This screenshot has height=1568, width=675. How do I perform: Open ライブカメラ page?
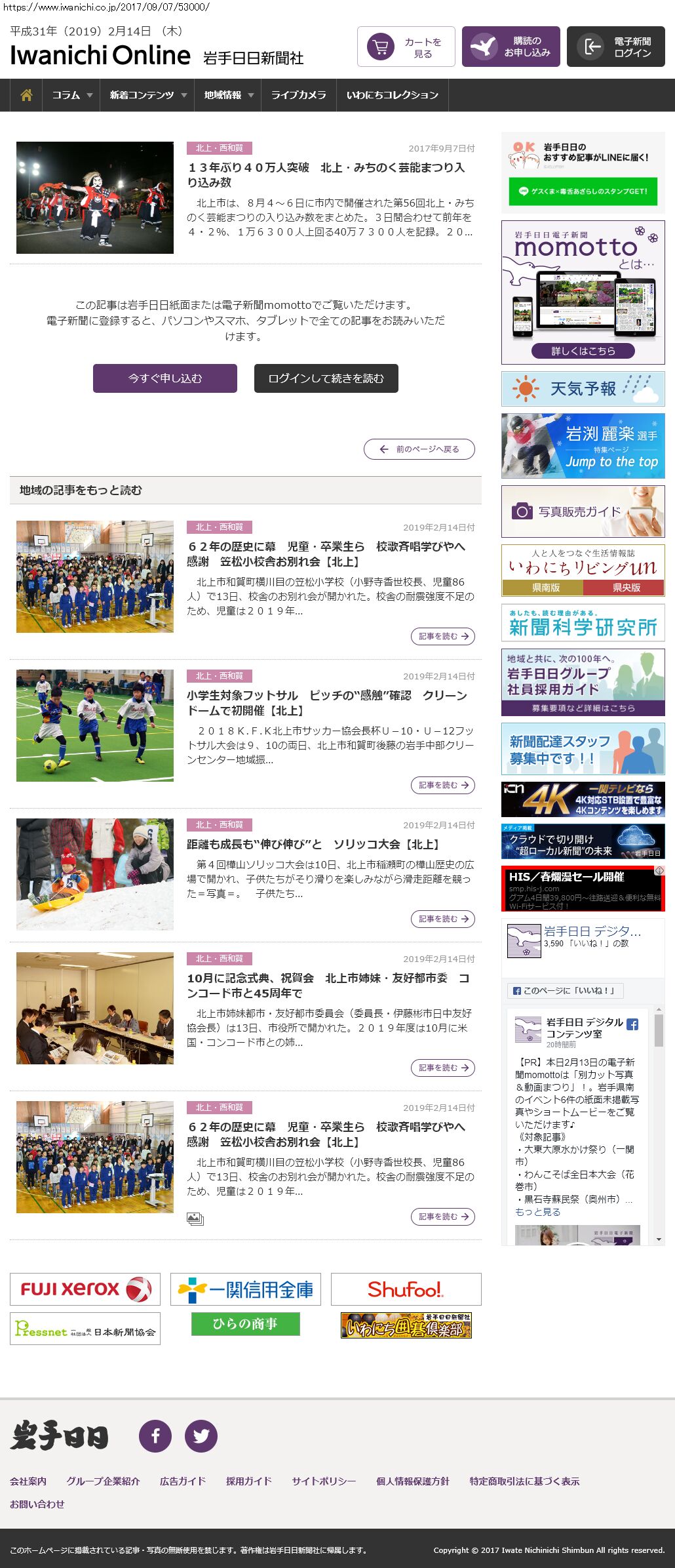click(x=298, y=95)
